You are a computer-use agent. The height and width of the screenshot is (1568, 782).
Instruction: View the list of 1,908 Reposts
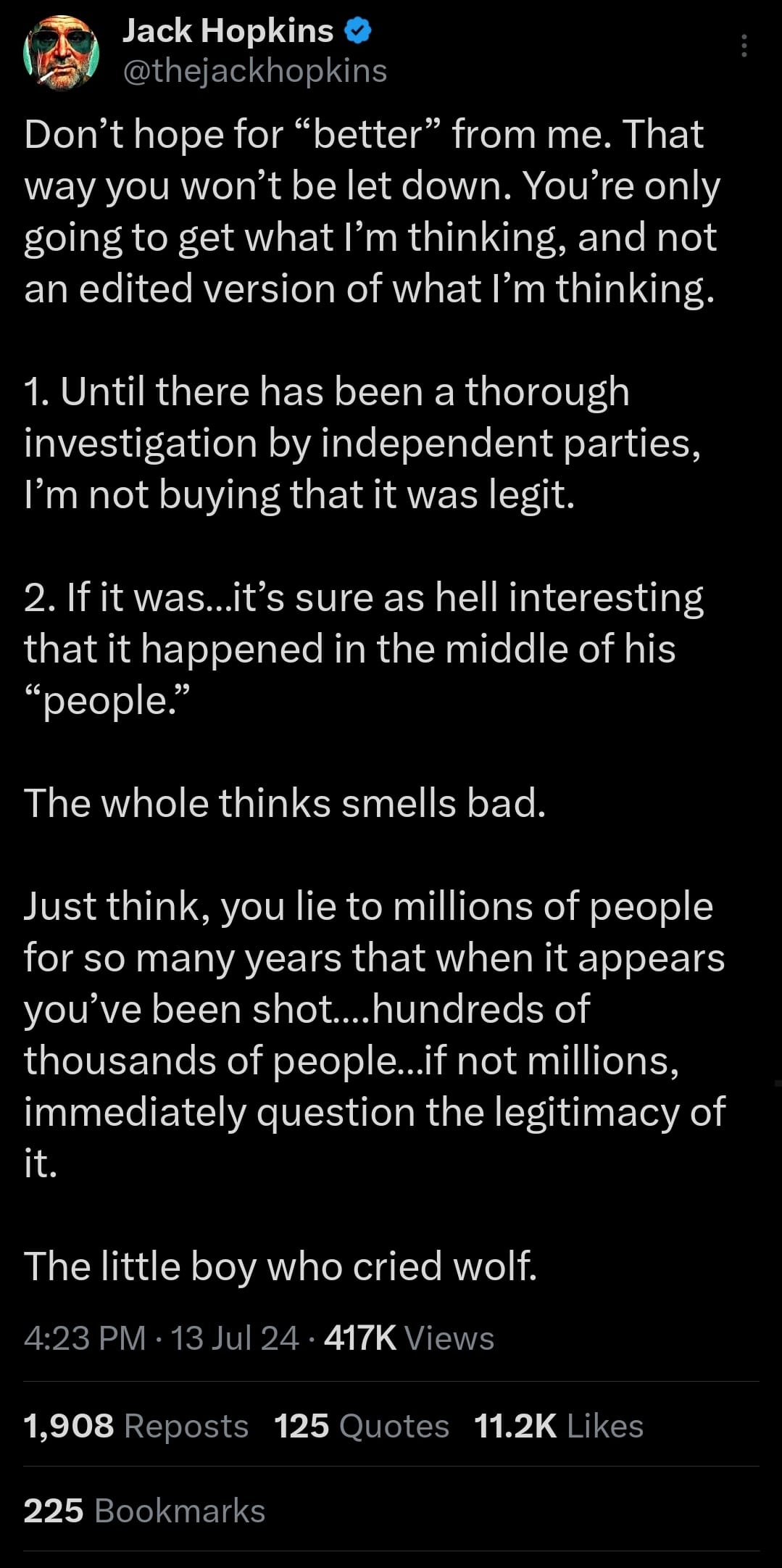pos(136,1425)
